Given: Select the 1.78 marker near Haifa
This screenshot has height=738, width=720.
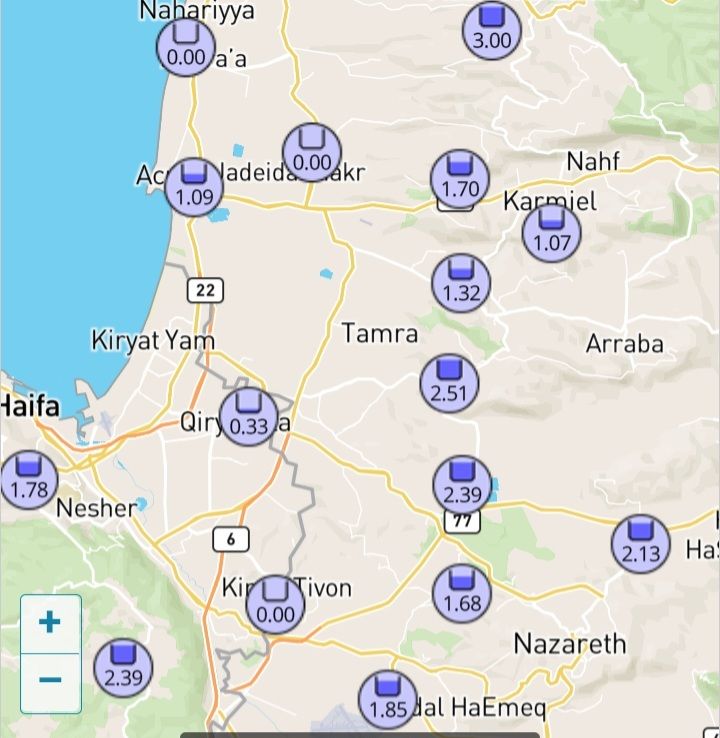Looking at the screenshot, I should pyautogui.click(x=28, y=480).
